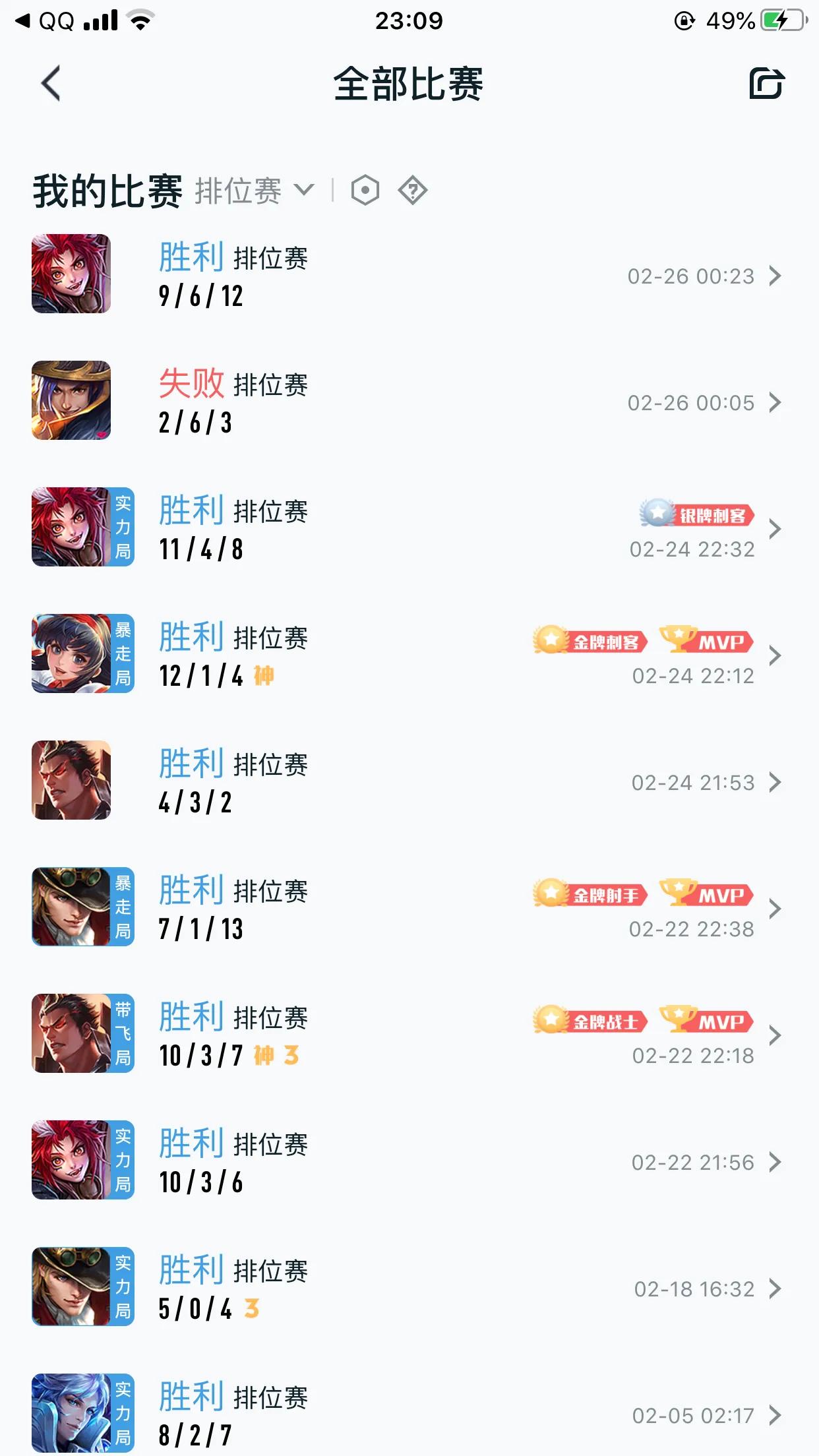
Task: Tap the 暴走局 tag on 12/1/4 match
Action: tap(121, 652)
